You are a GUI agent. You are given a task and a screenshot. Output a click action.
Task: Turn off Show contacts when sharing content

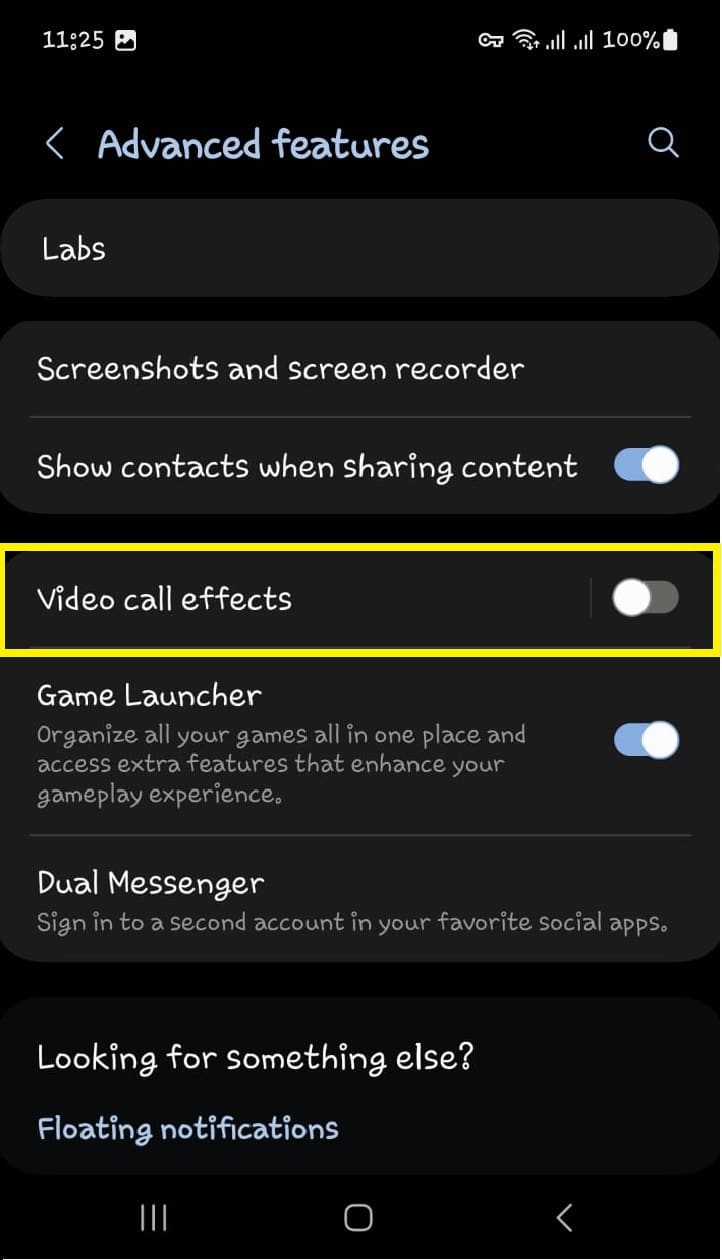[646, 466]
